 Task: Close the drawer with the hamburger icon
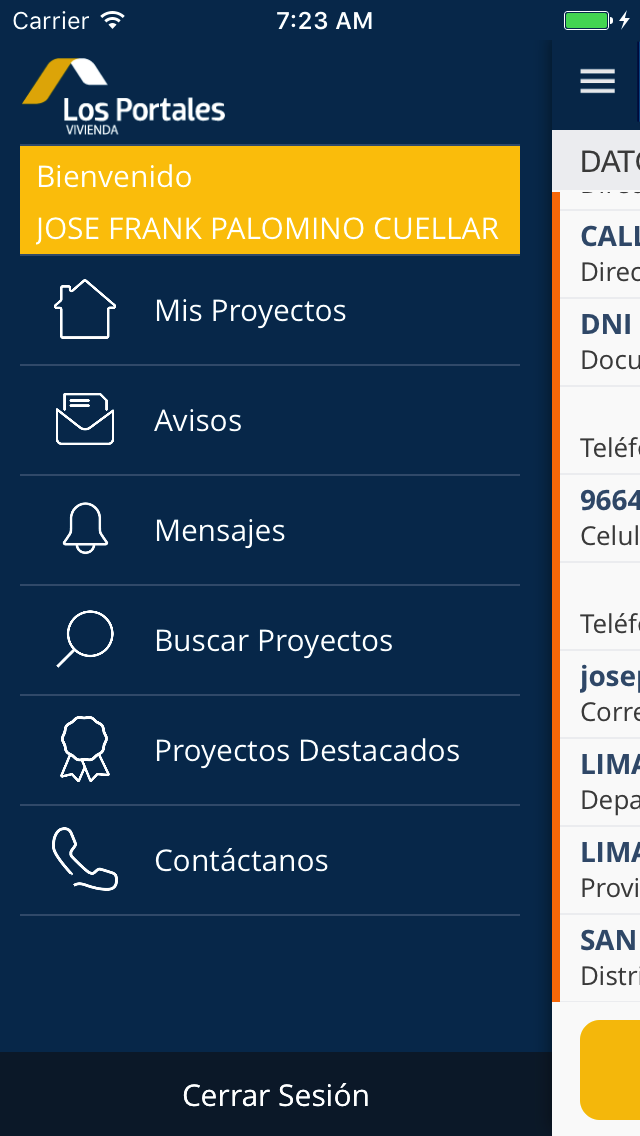[597, 81]
